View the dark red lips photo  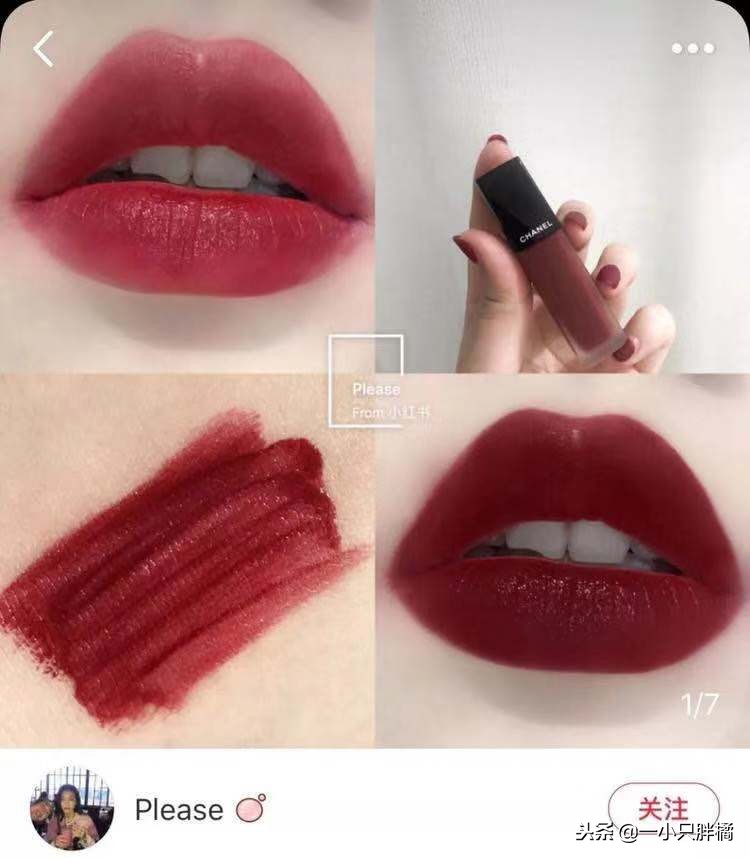click(x=562, y=560)
